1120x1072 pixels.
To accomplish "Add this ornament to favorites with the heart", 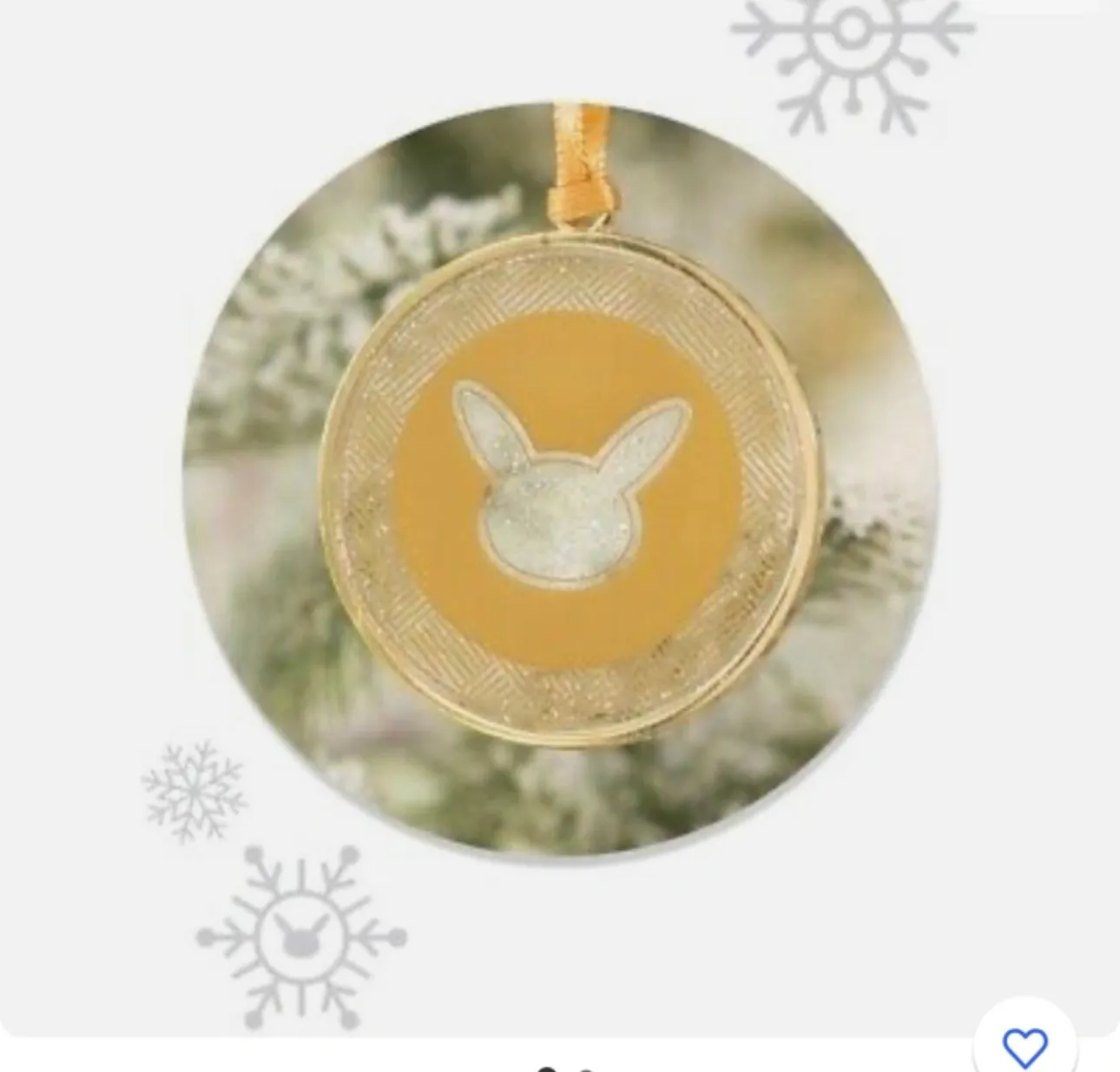I will pyautogui.click(x=1024, y=1046).
